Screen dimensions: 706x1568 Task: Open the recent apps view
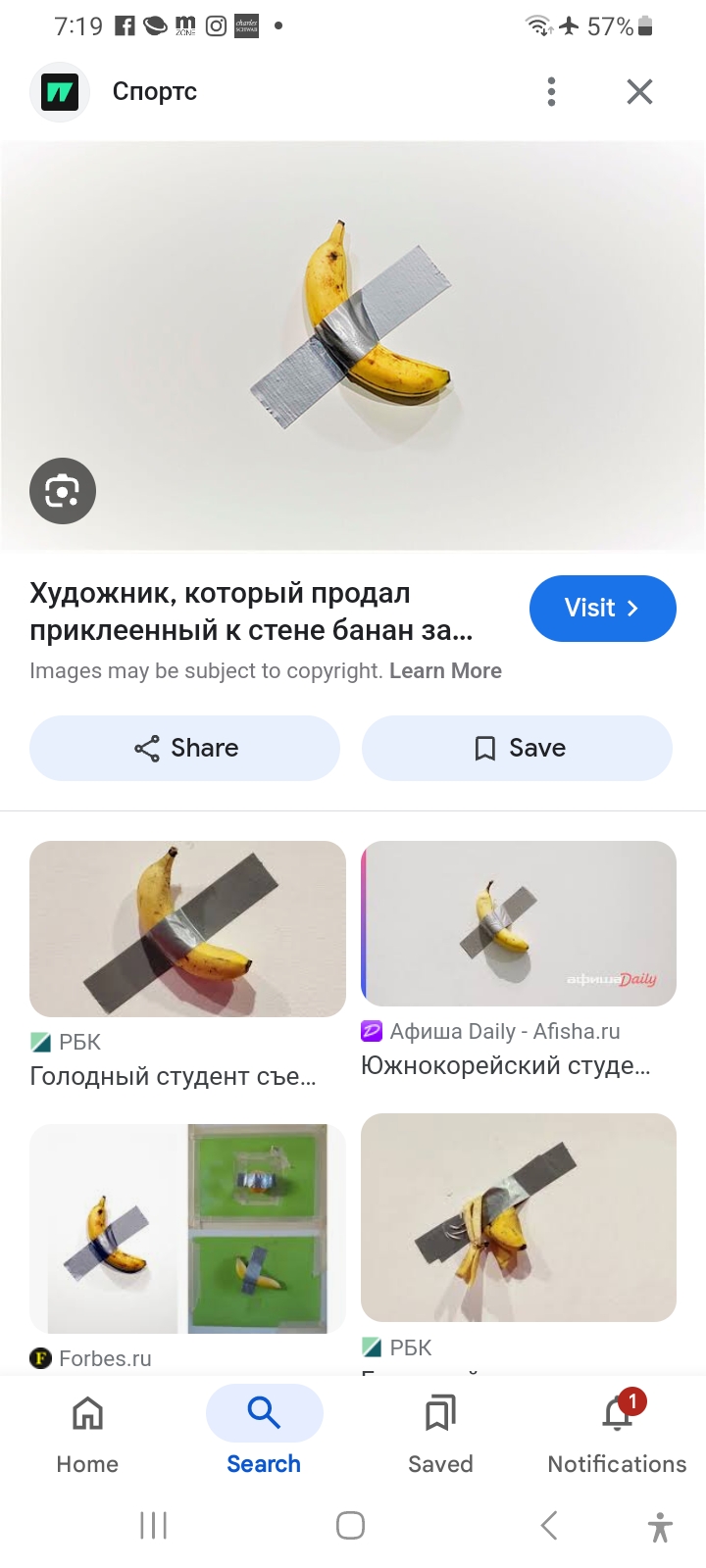click(154, 1525)
